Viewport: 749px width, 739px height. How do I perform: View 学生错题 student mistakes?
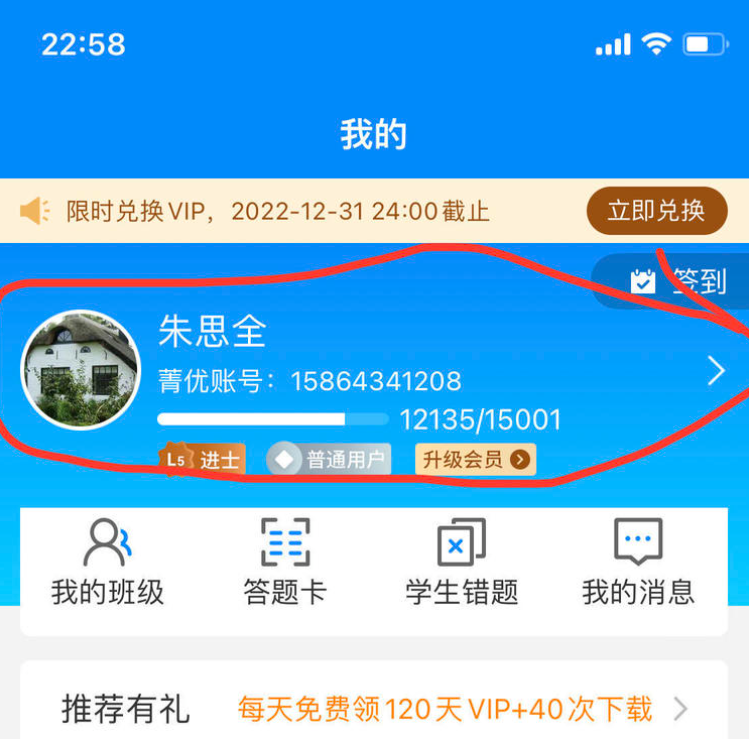[x=461, y=562]
